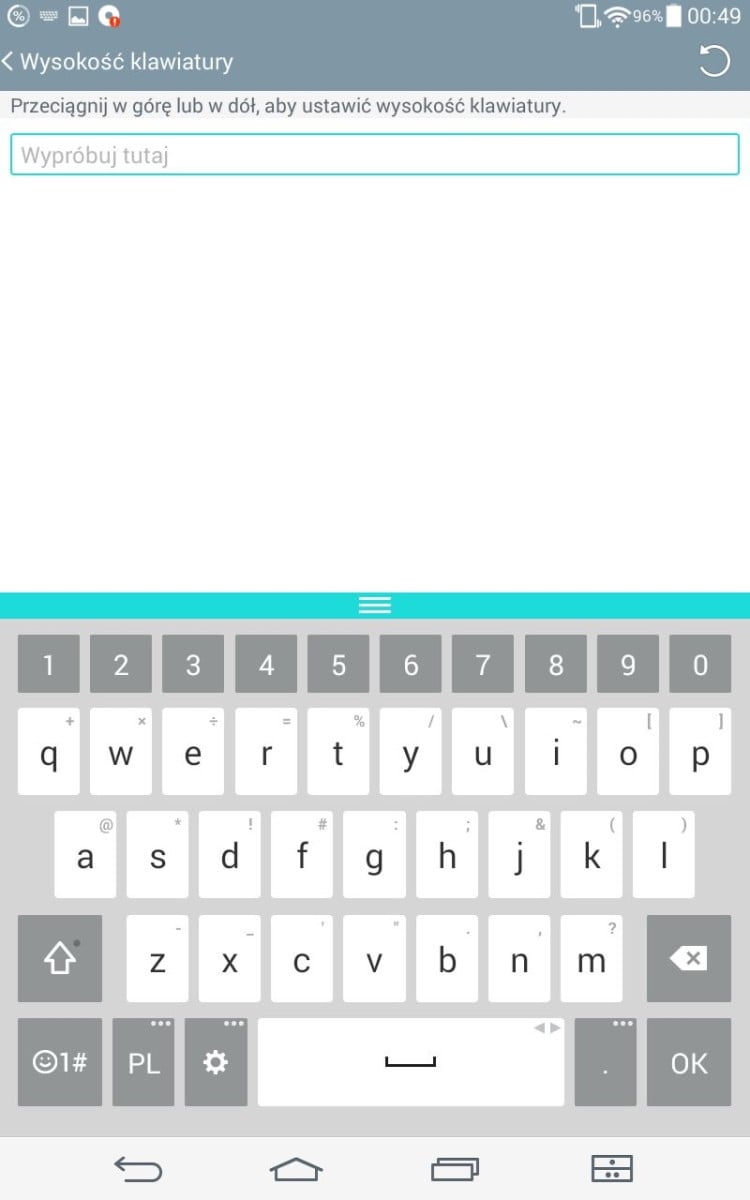
Task: Tap the space bar
Action: (411, 1062)
